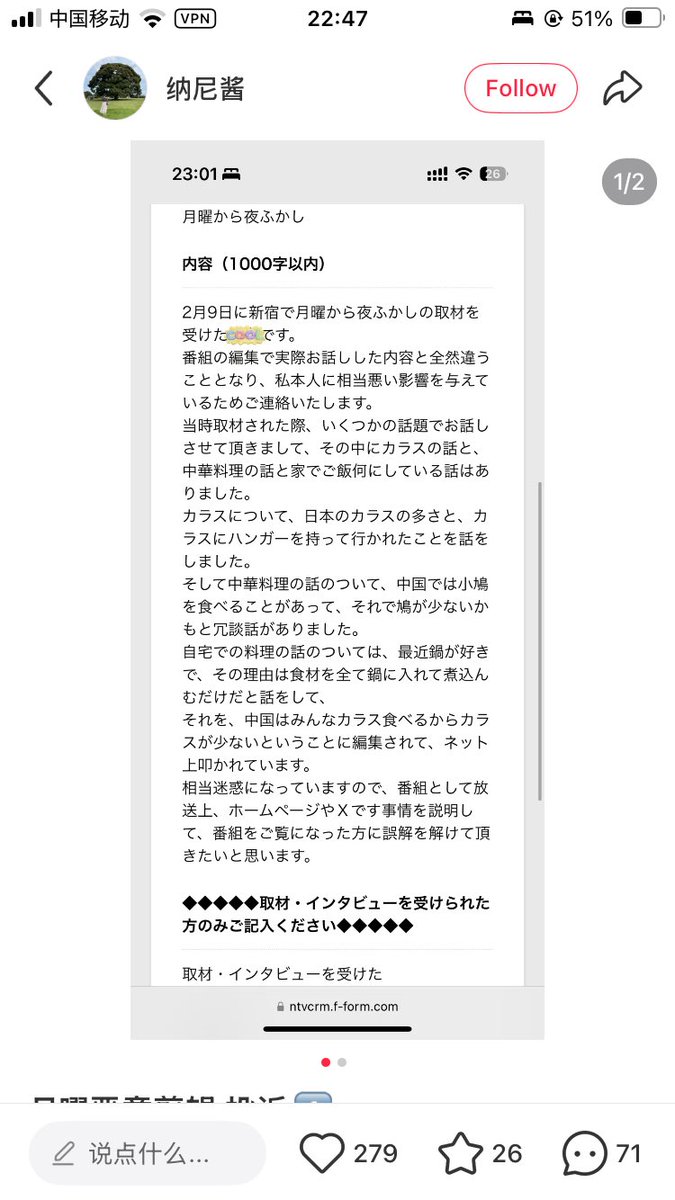The width and height of the screenshot is (675, 1200).
Task: Share this post
Action: pyautogui.click(x=621, y=88)
